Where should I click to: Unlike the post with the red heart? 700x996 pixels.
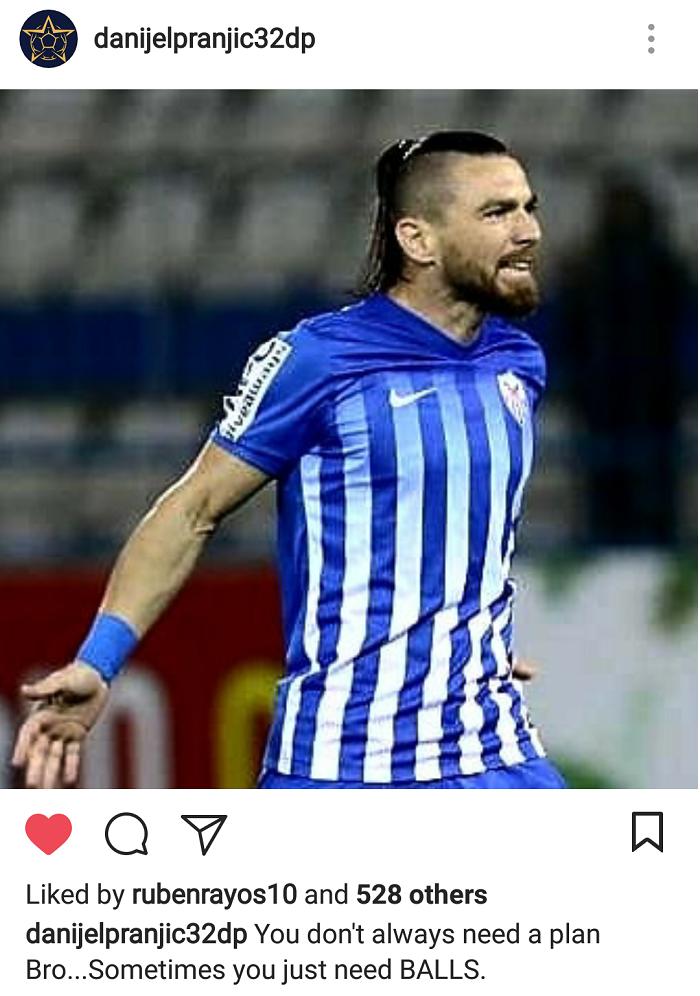pos(48,833)
